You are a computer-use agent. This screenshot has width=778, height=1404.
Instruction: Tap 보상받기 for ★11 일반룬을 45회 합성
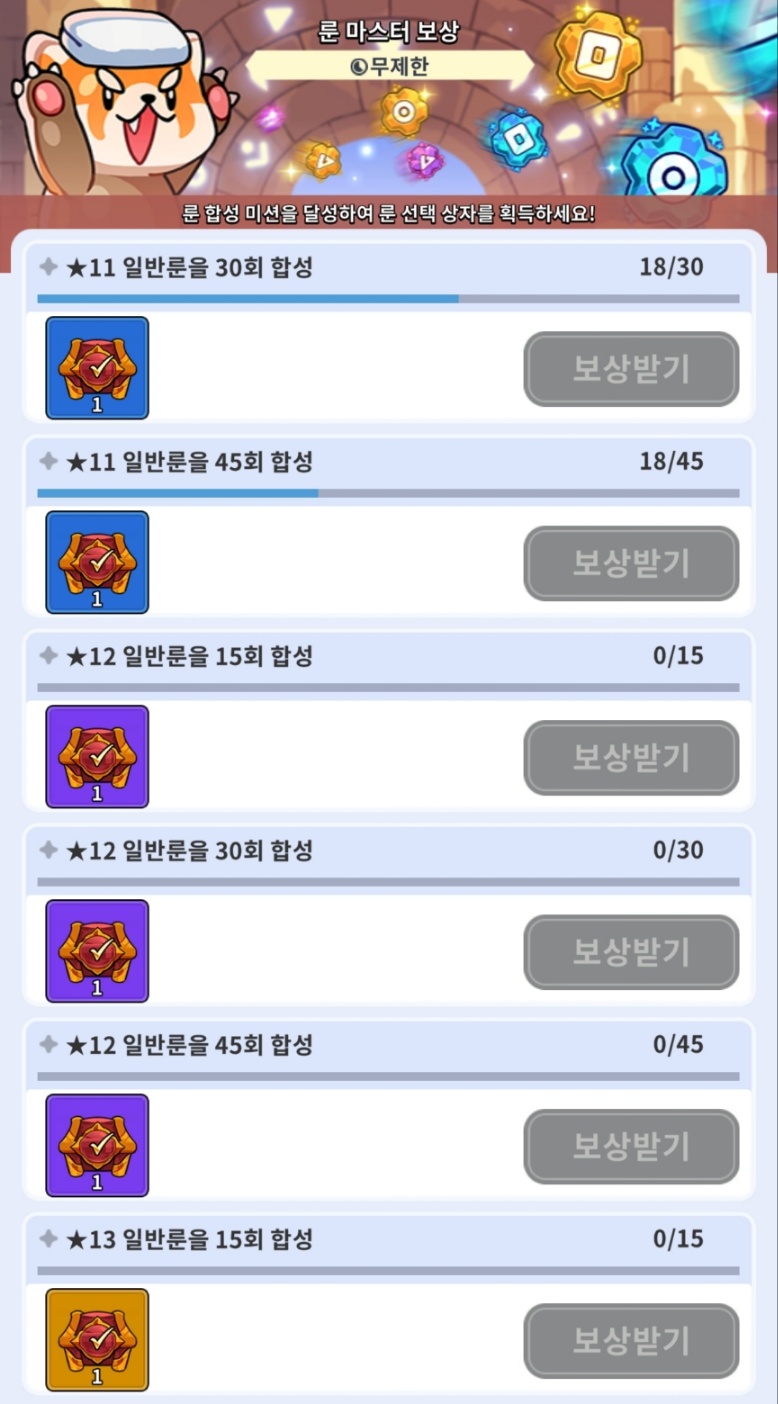631,563
